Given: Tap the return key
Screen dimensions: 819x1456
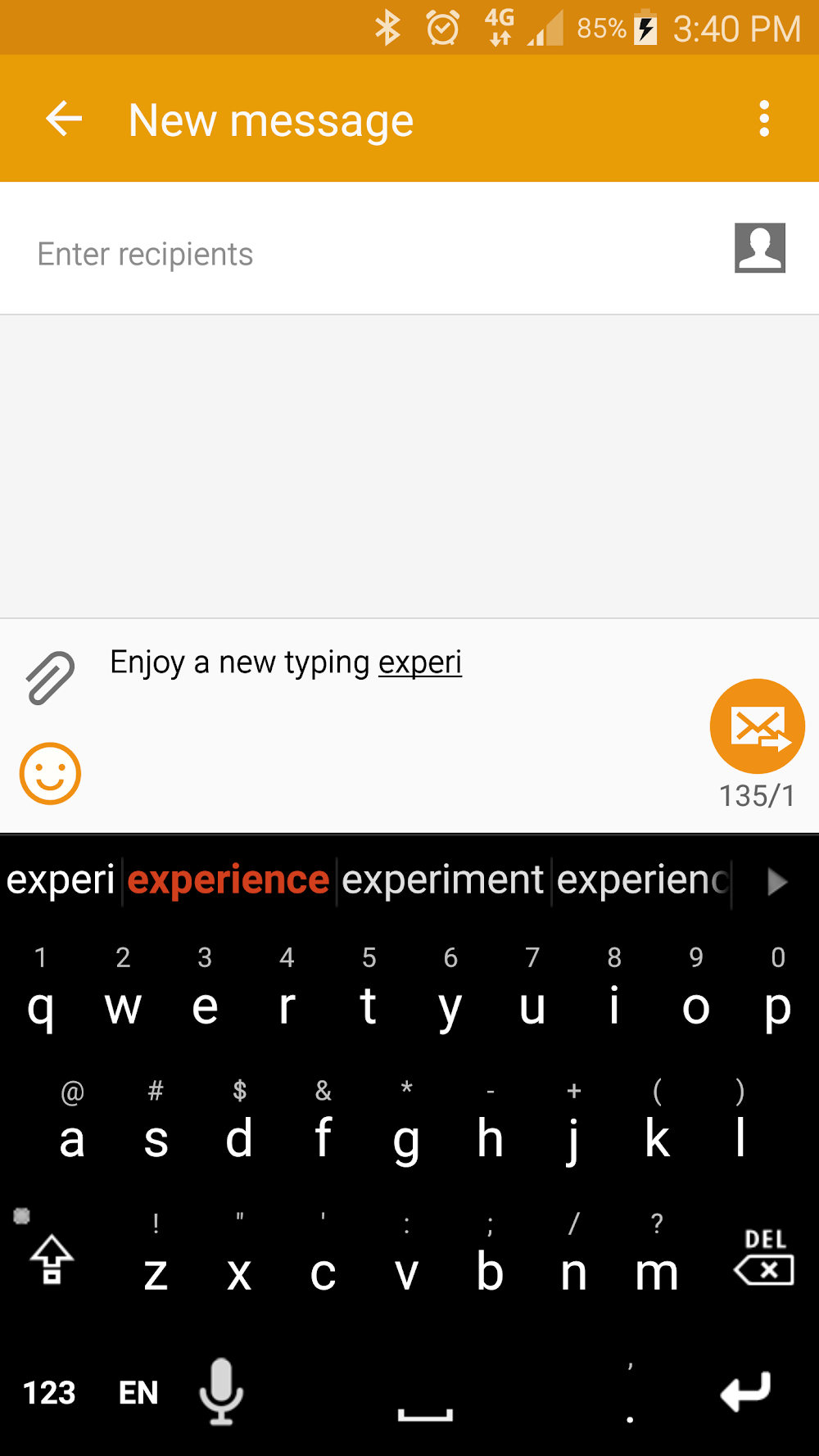Looking at the screenshot, I should tap(745, 1390).
